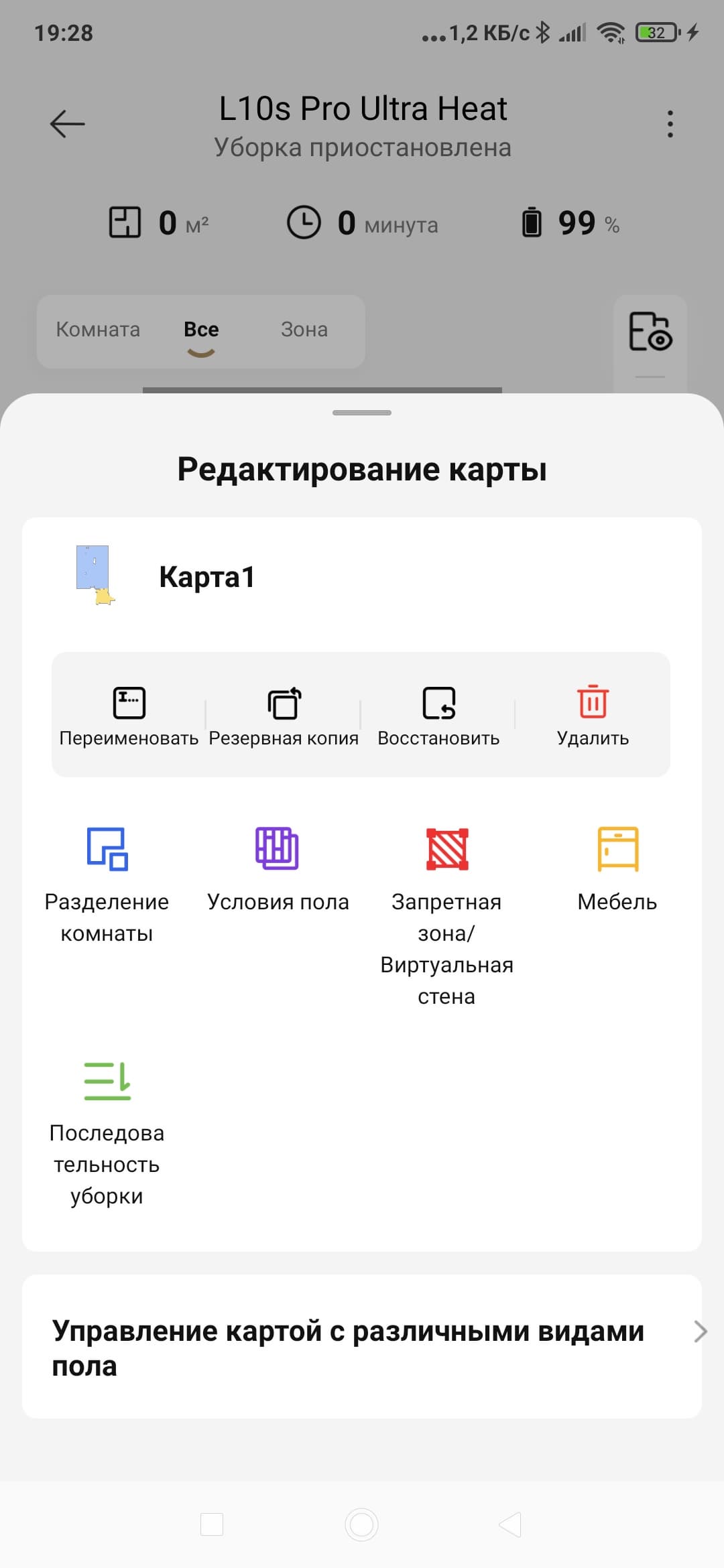Image resolution: width=724 pixels, height=1568 pixels.
Task: Tap the system home button
Action: click(x=362, y=1524)
